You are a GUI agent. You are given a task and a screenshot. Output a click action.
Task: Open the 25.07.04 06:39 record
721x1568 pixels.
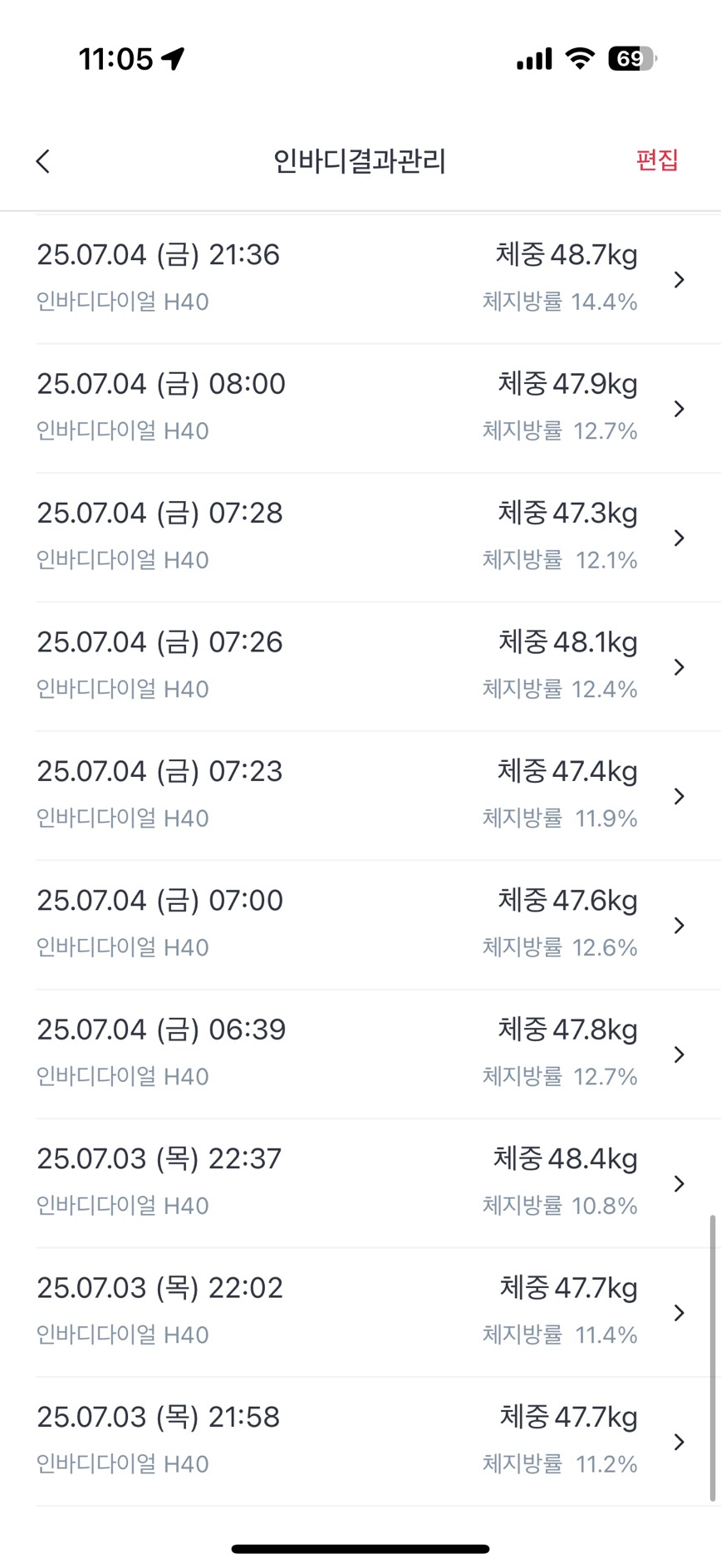point(360,1054)
